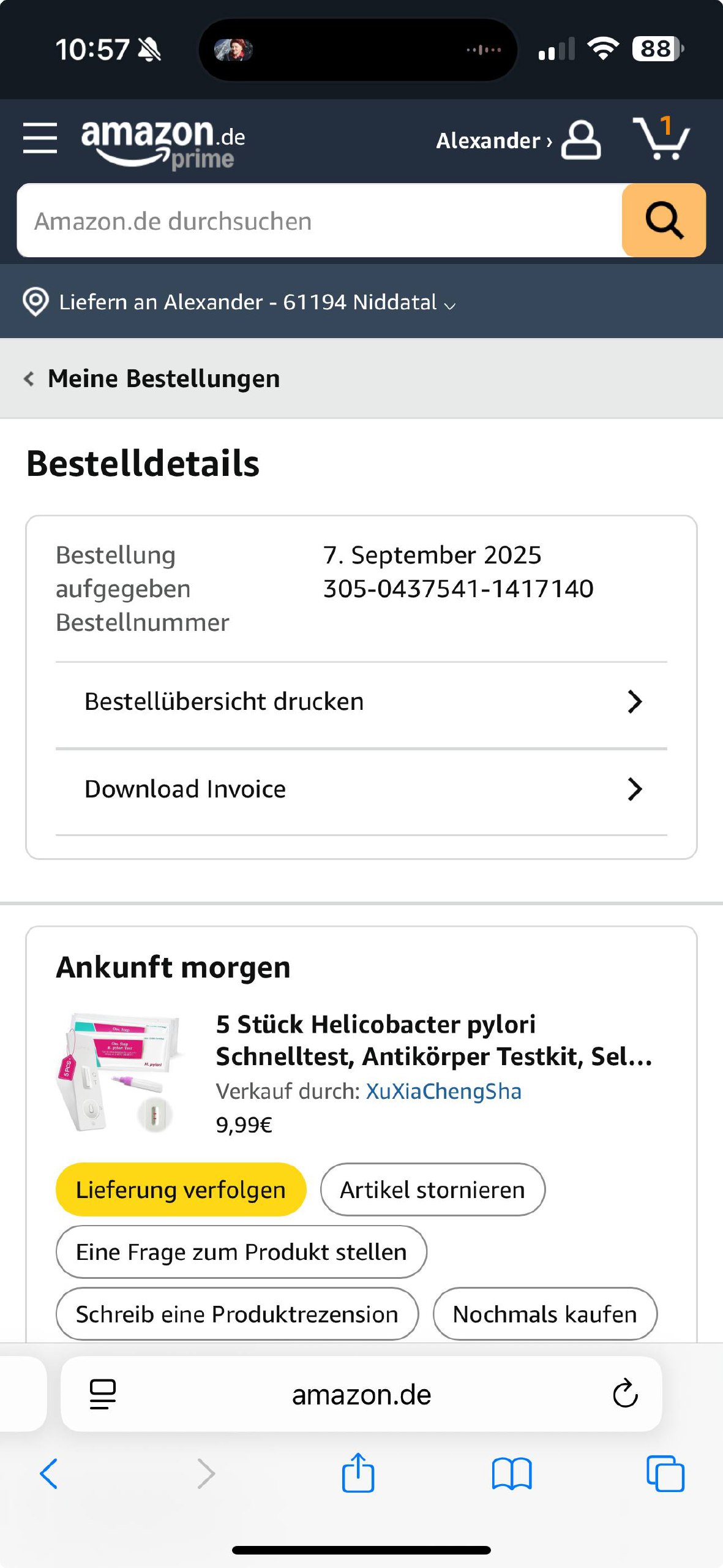This screenshot has height=1568, width=723.
Task: Choose Schreib eine Produktrezension
Action: coord(237,1314)
